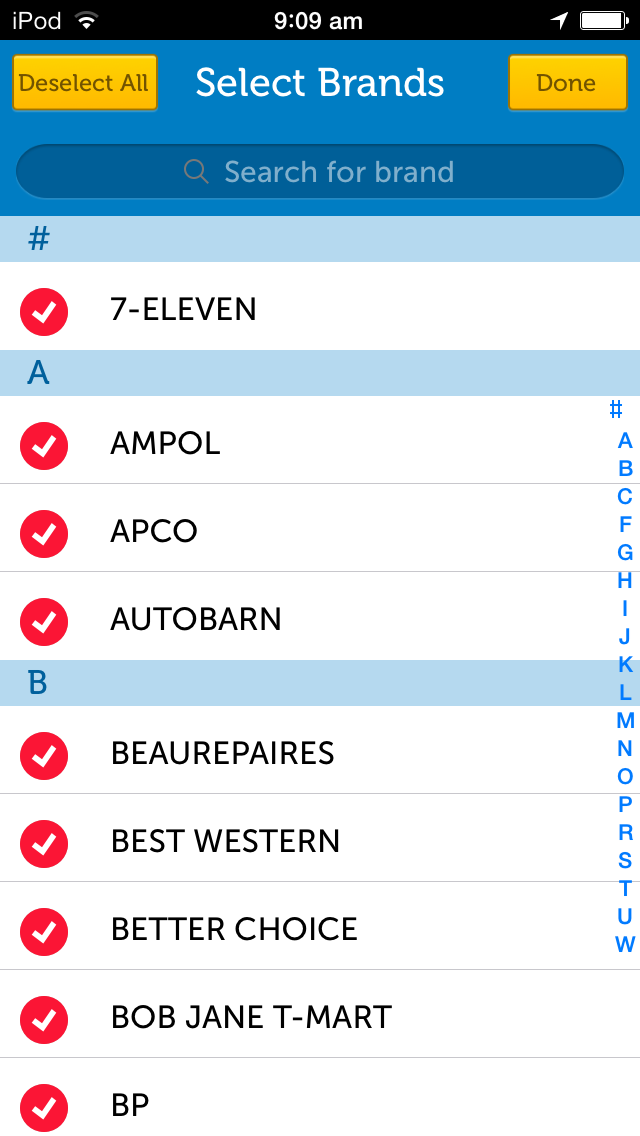Jump to letter M in the index
This screenshot has height=1136, width=640.
click(x=625, y=720)
